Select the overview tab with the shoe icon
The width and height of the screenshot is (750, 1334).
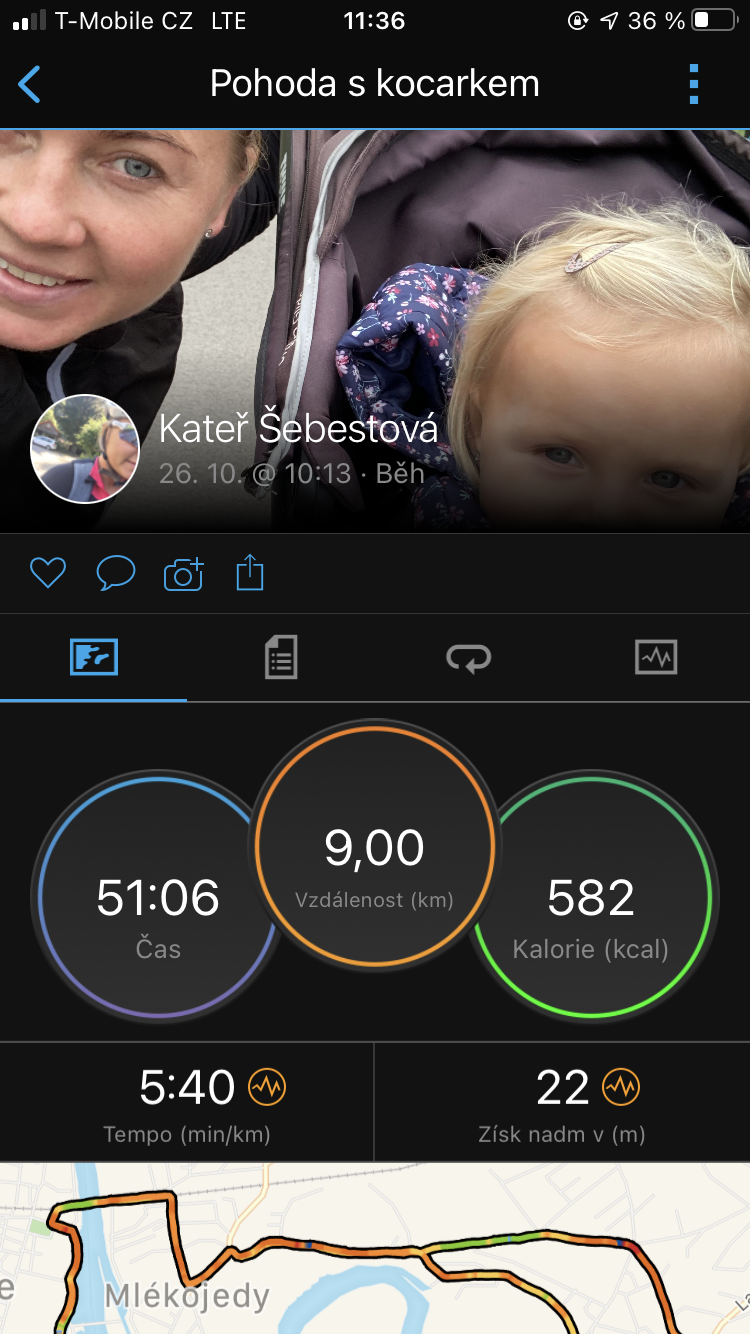coord(94,657)
